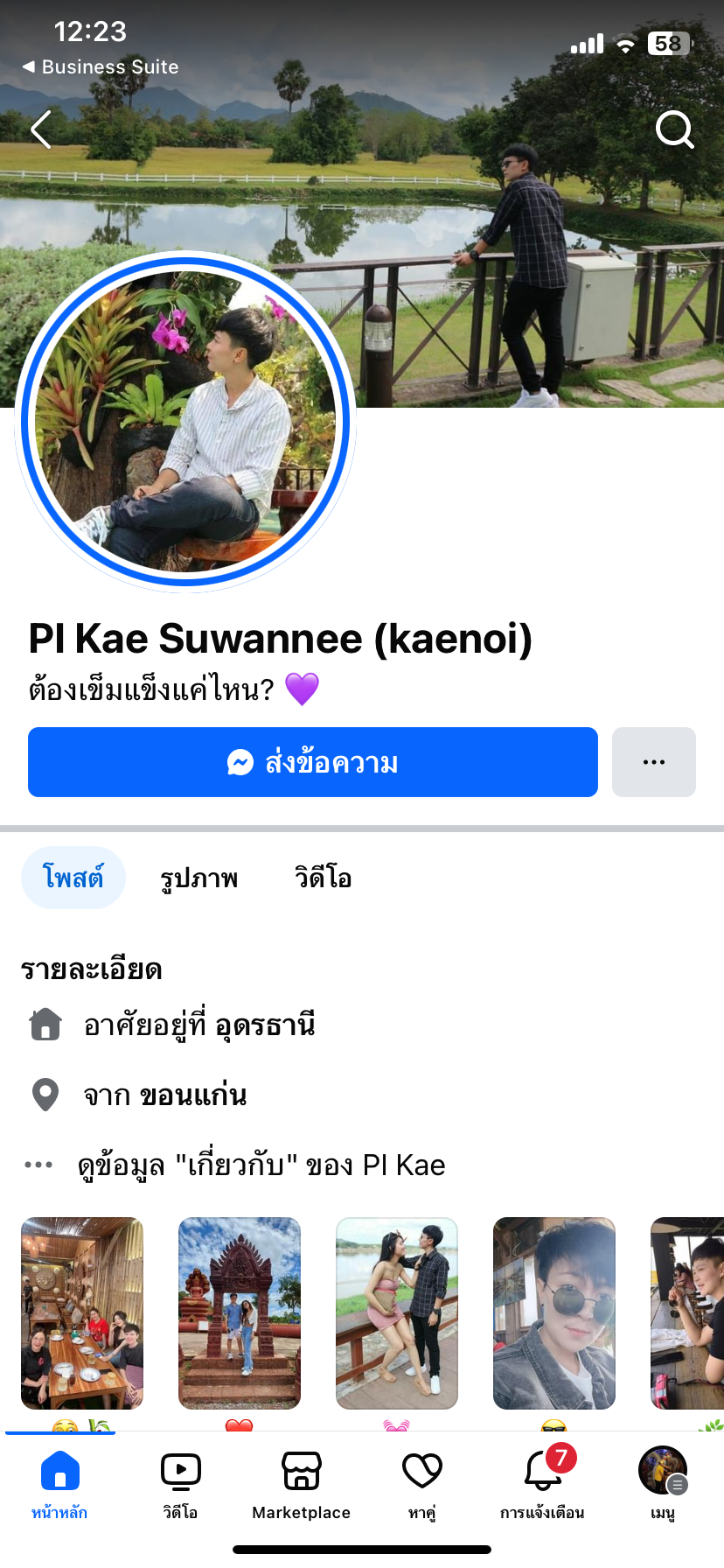This screenshot has height=1568, width=724.
Task: Switch to the รูปภาพ tab
Action: coord(199,878)
